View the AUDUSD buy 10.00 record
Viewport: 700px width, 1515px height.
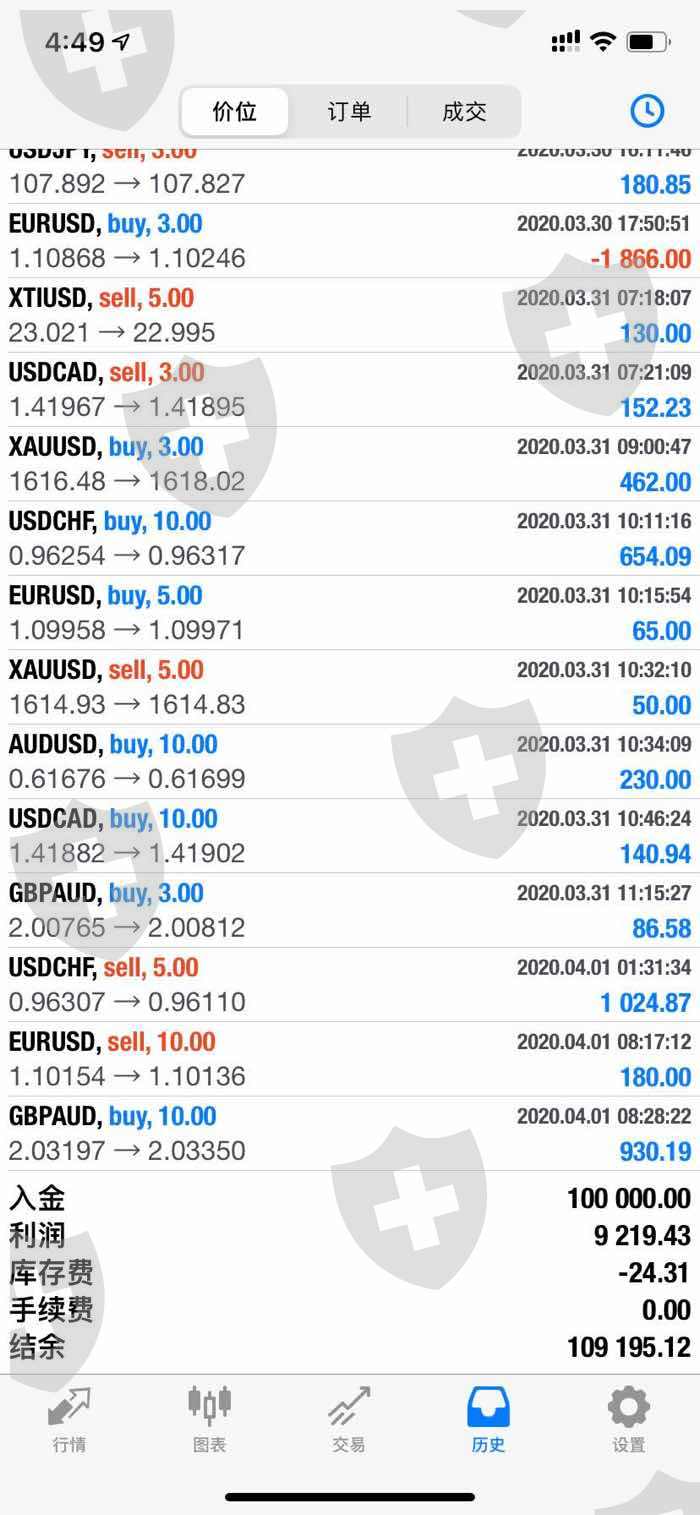(350, 761)
